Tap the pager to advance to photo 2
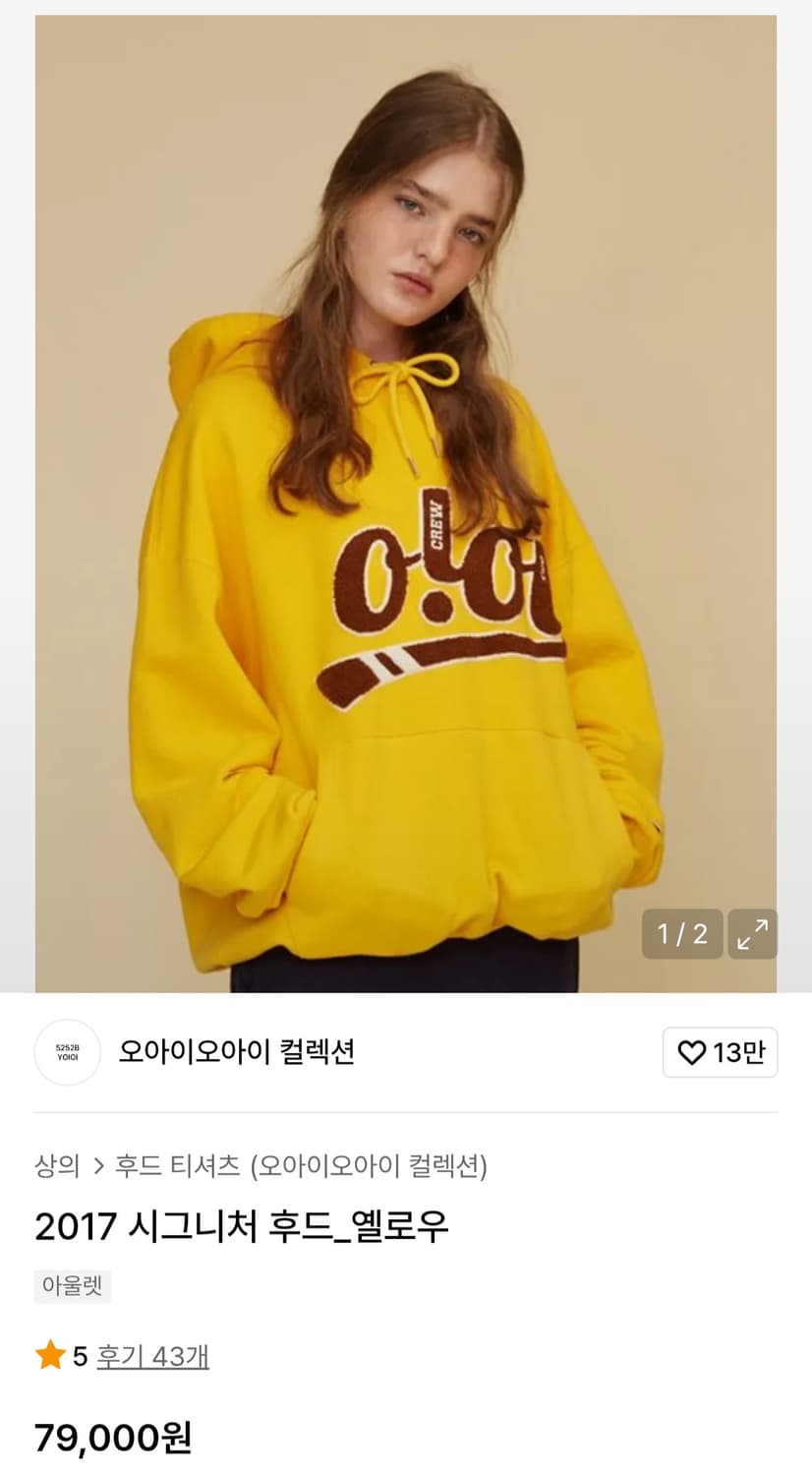The width and height of the screenshot is (812, 1475). click(682, 934)
